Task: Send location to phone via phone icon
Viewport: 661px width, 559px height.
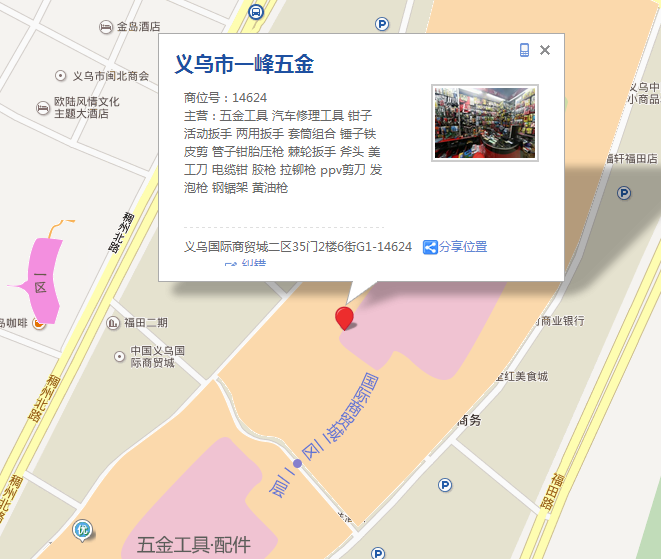Action: click(x=524, y=50)
